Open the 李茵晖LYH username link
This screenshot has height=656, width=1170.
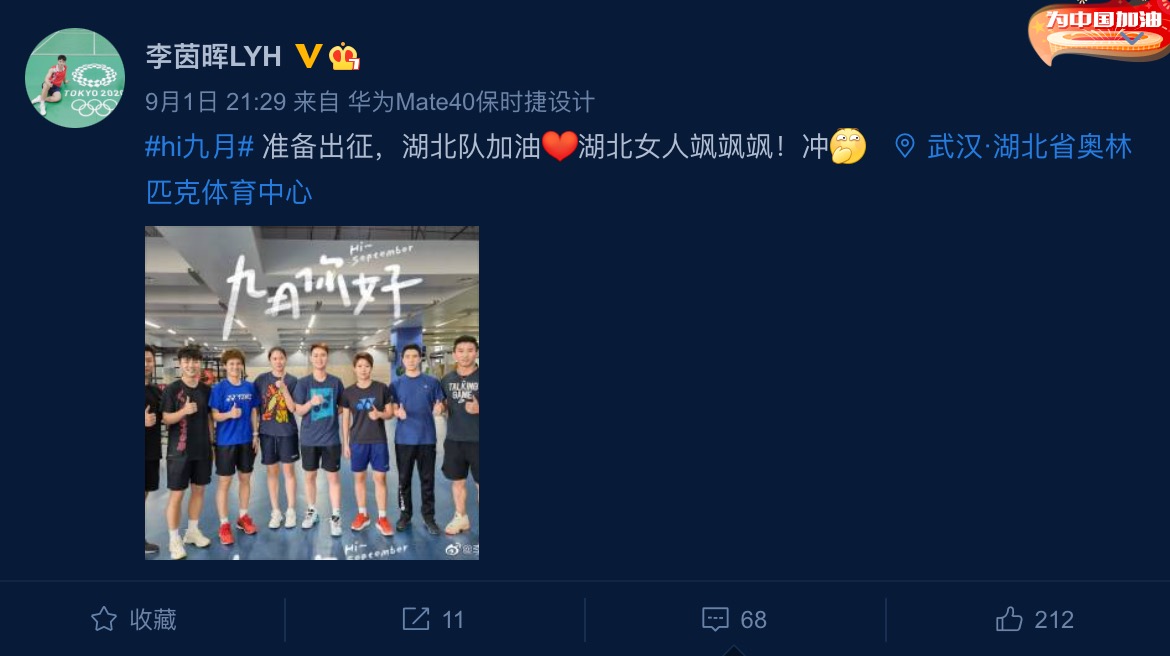tap(213, 56)
